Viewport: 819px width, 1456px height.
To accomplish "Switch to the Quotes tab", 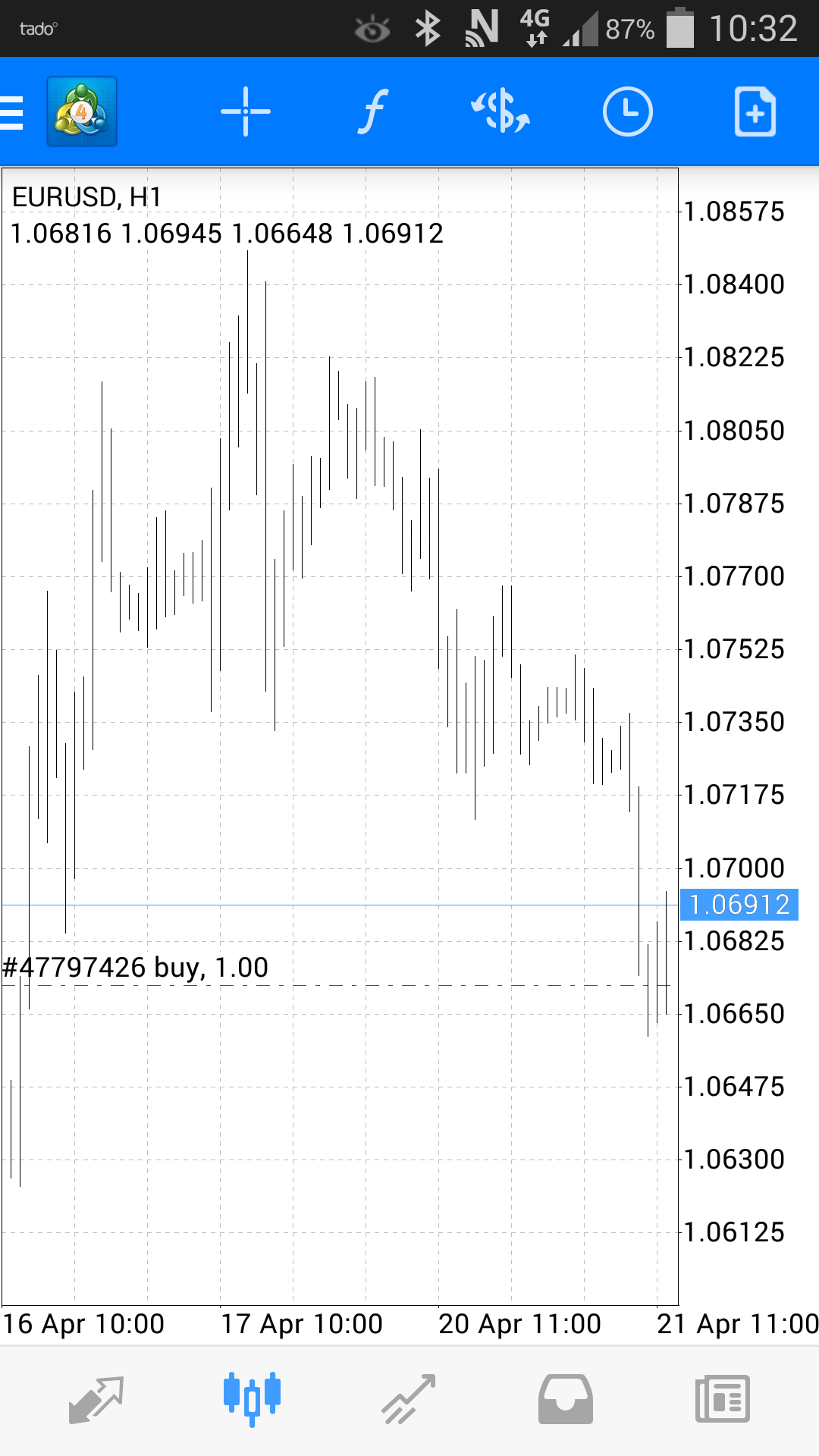I will click(96, 1400).
